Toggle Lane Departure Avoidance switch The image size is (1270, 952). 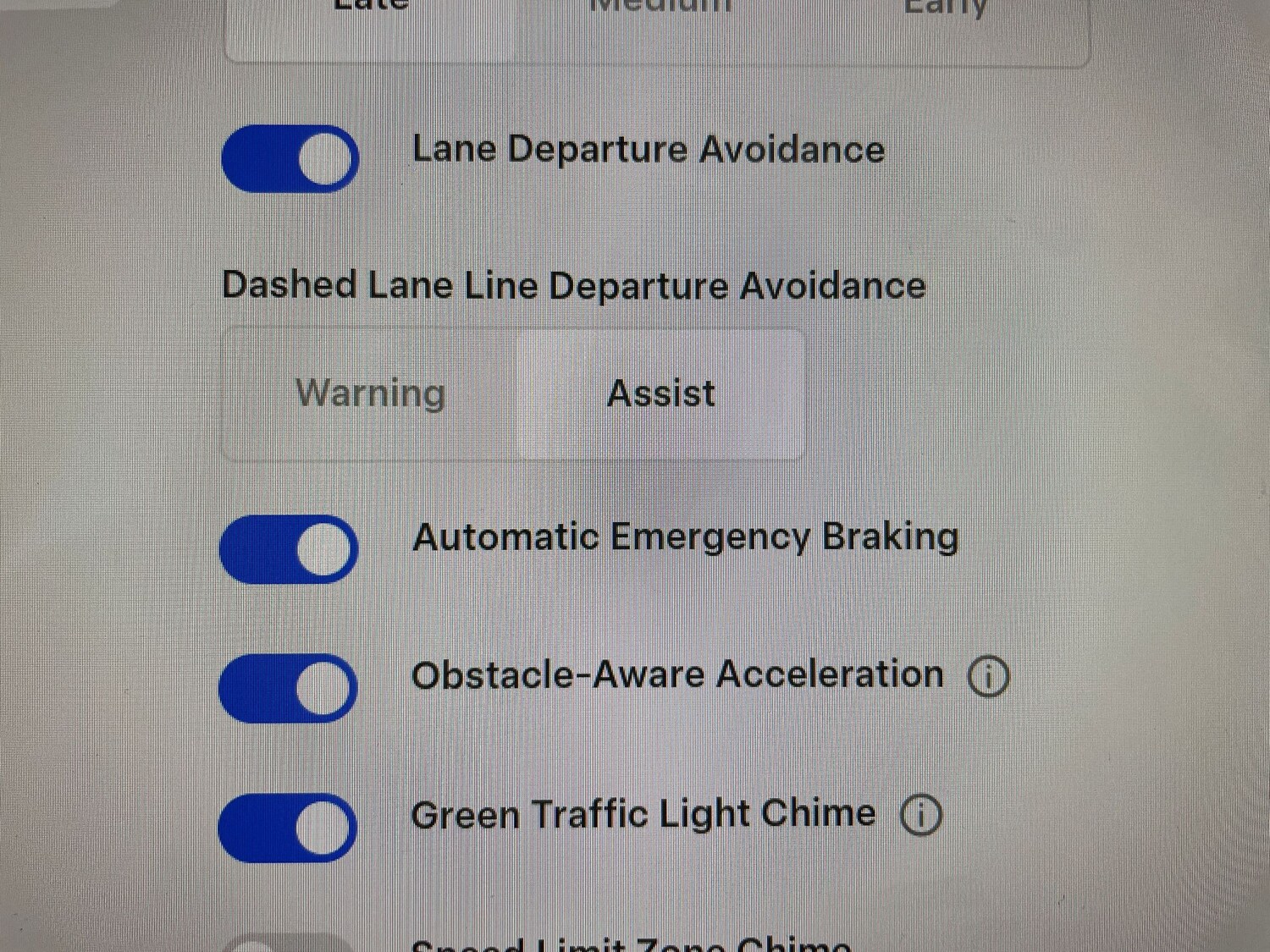tap(290, 159)
